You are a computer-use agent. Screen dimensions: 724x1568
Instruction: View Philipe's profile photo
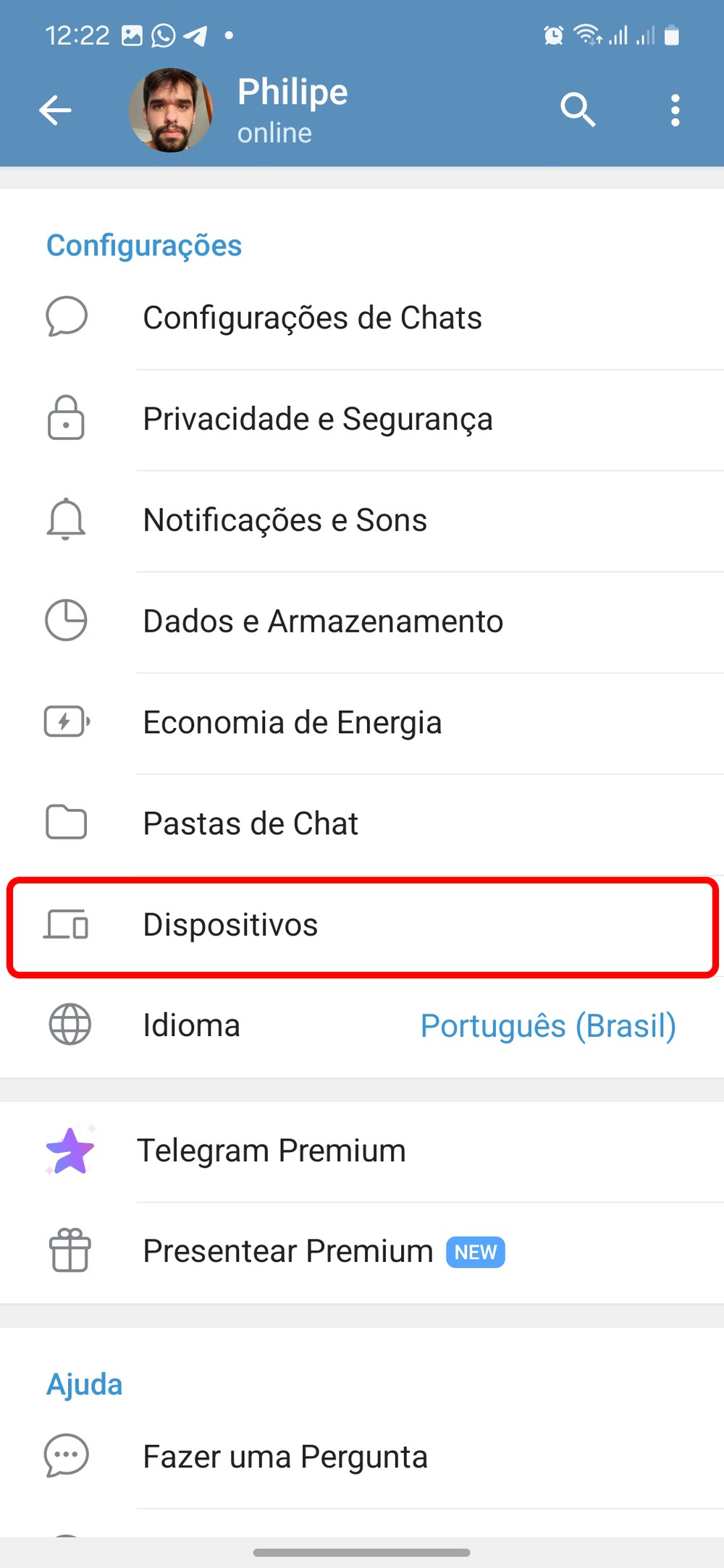tap(171, 111)
